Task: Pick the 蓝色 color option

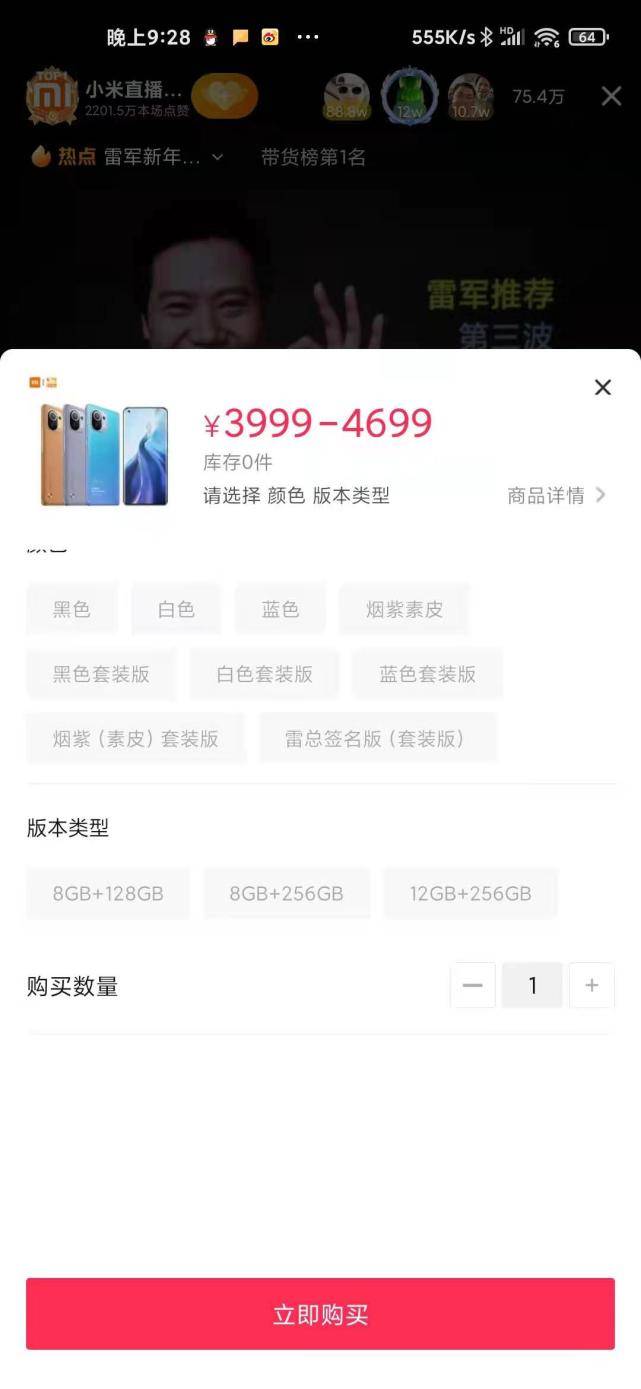Action: coord(280,609)
